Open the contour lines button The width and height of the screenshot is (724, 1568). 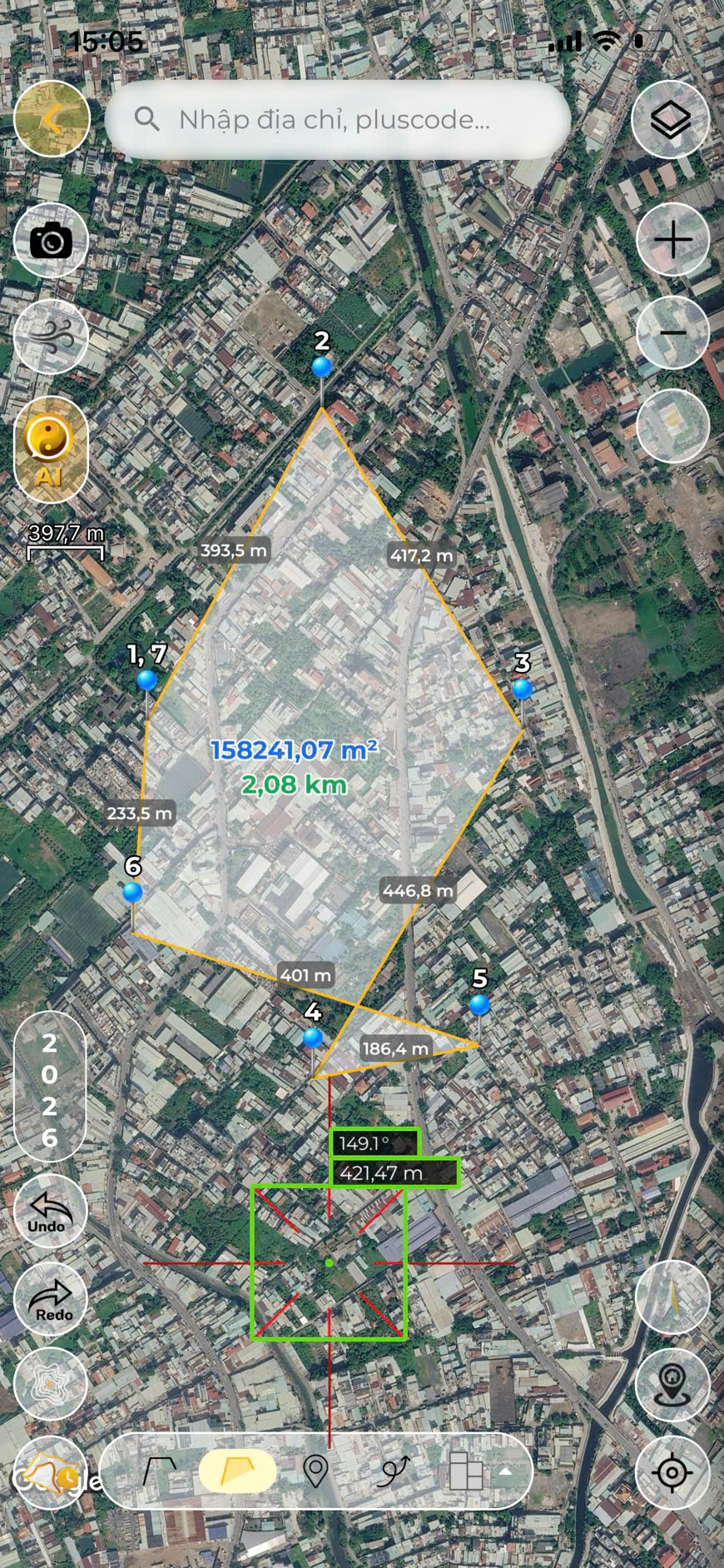[51, 1385]
